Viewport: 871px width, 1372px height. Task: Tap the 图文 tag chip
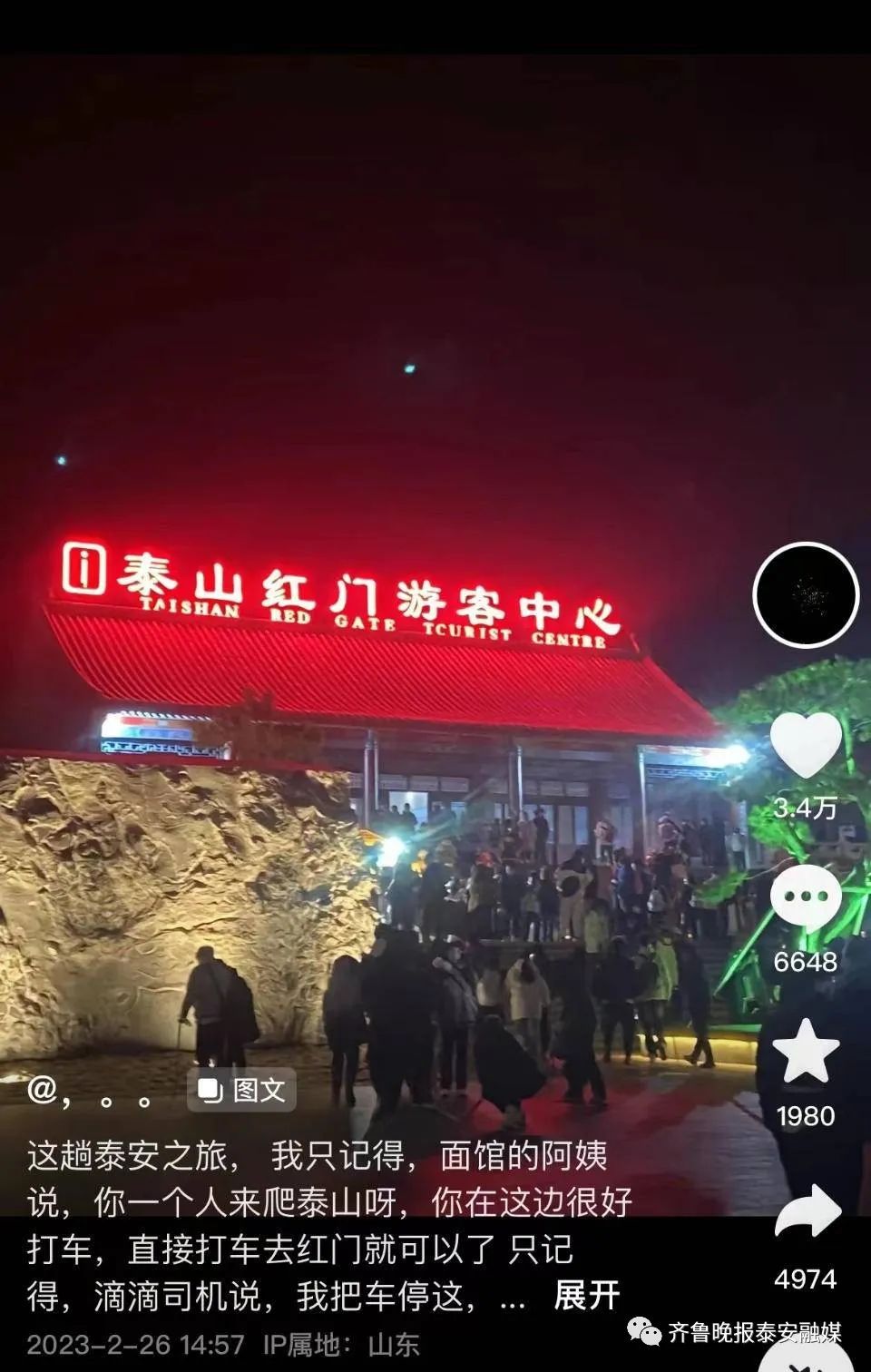242,1090
